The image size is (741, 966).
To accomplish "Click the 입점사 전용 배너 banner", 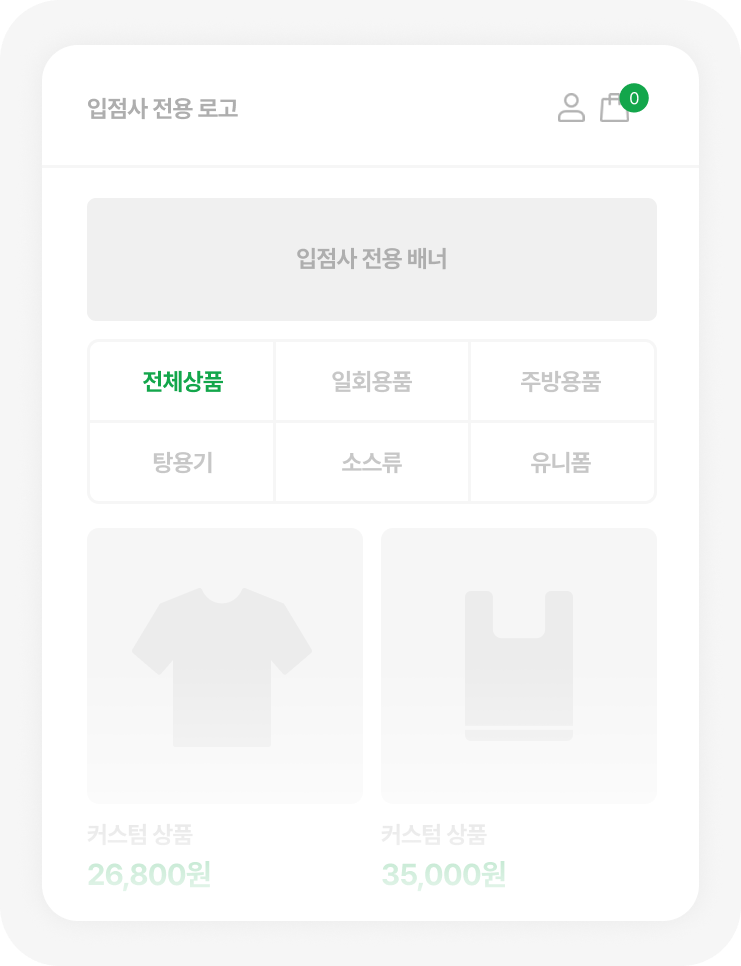I will coord(371,259).
